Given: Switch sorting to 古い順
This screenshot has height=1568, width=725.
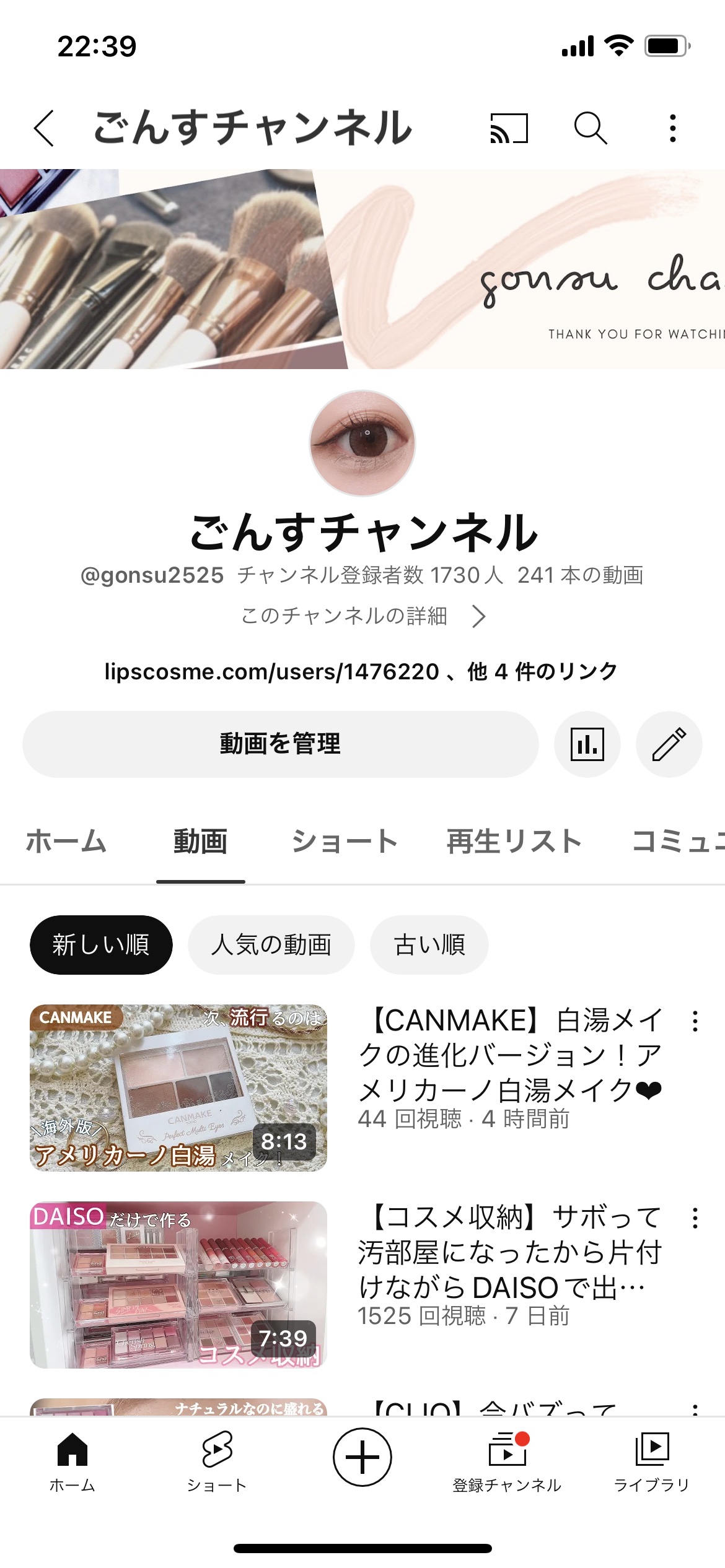Looking at the screenshot, I should point(429,944).
